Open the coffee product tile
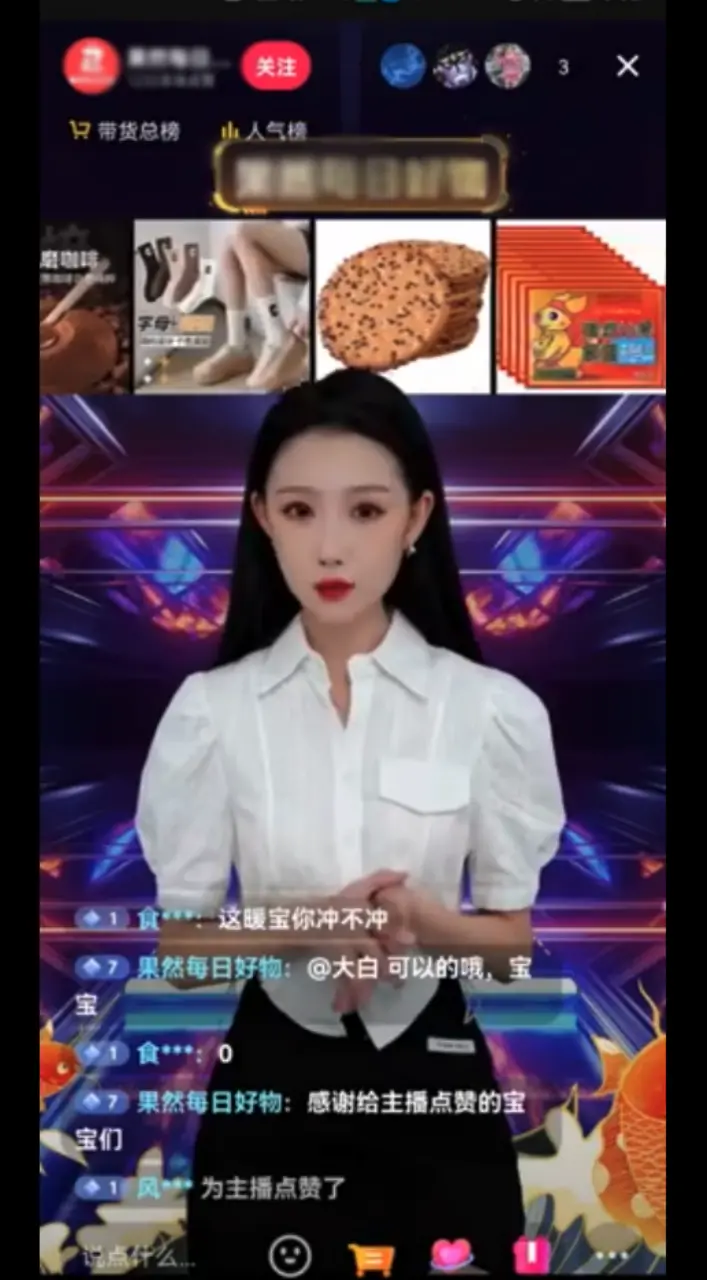This screenshot has height=1280, width=707. click(85, 306)
